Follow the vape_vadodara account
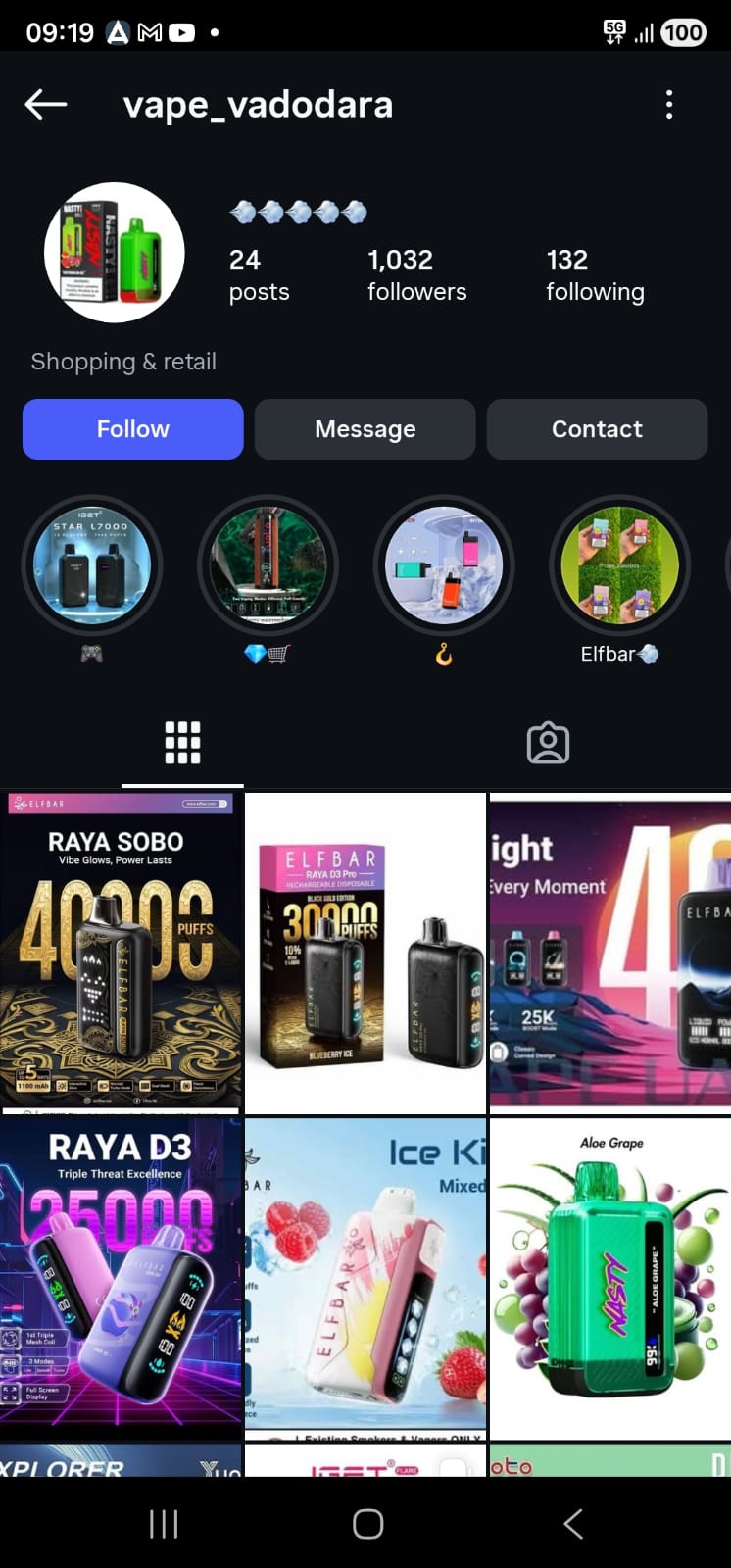 click(133, 429)
